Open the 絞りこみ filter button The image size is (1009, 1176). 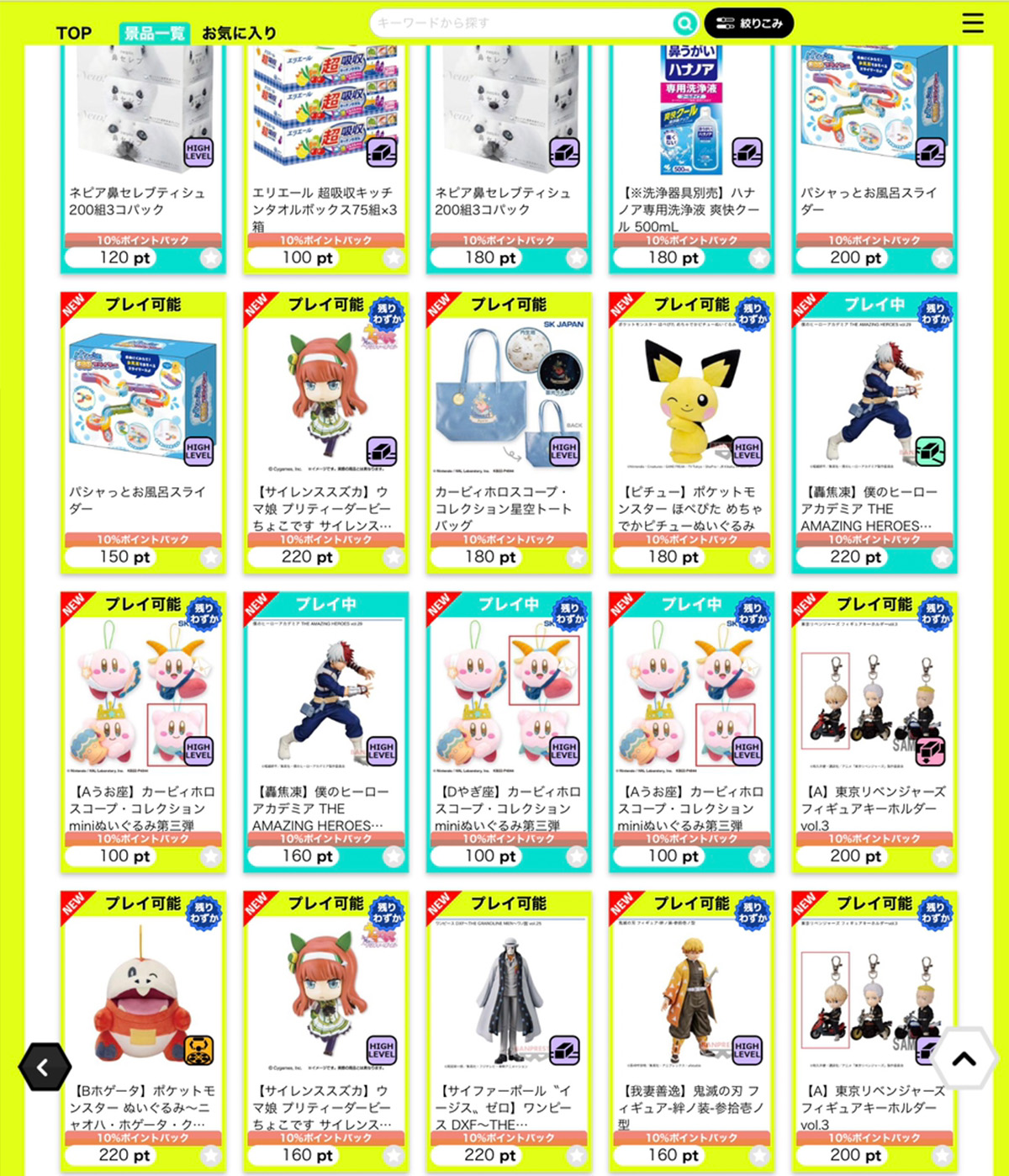tap(748, 24)
